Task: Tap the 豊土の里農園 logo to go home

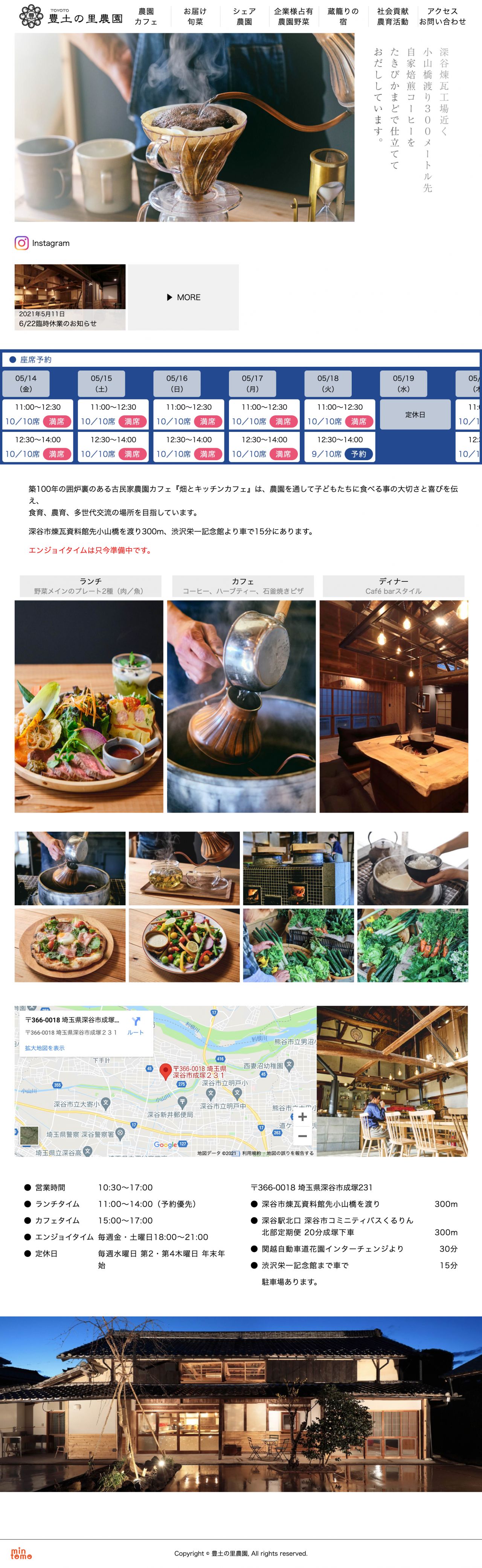Action: point(71,17)
